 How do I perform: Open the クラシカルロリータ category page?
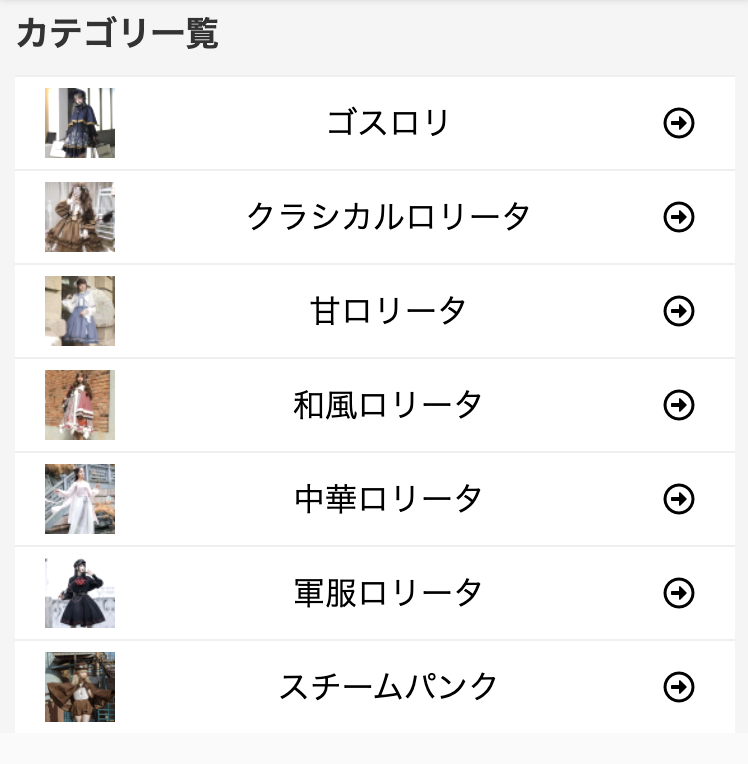[390, 217]
